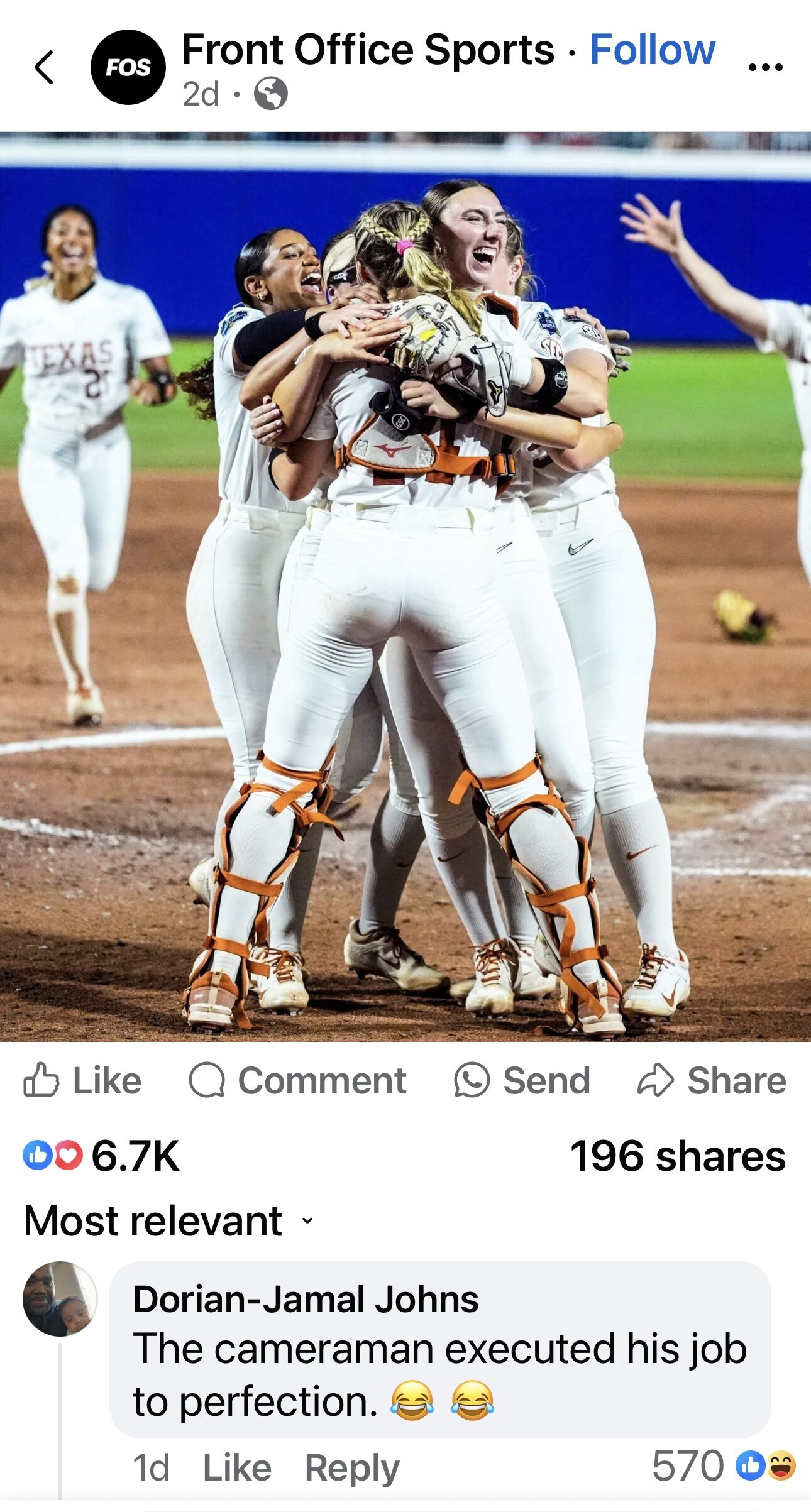This screenshot has height=1512, width=811.
Task: Like Dorian-Jamal Johns' comment
Action: (237, 1469)
